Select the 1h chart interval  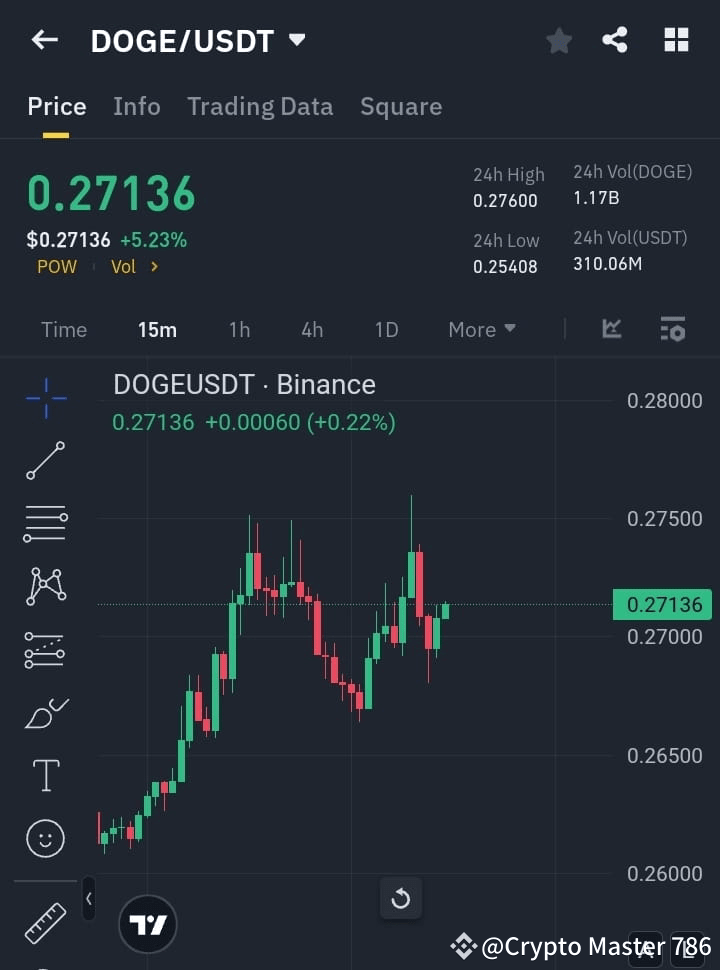[x=239, y=329]
